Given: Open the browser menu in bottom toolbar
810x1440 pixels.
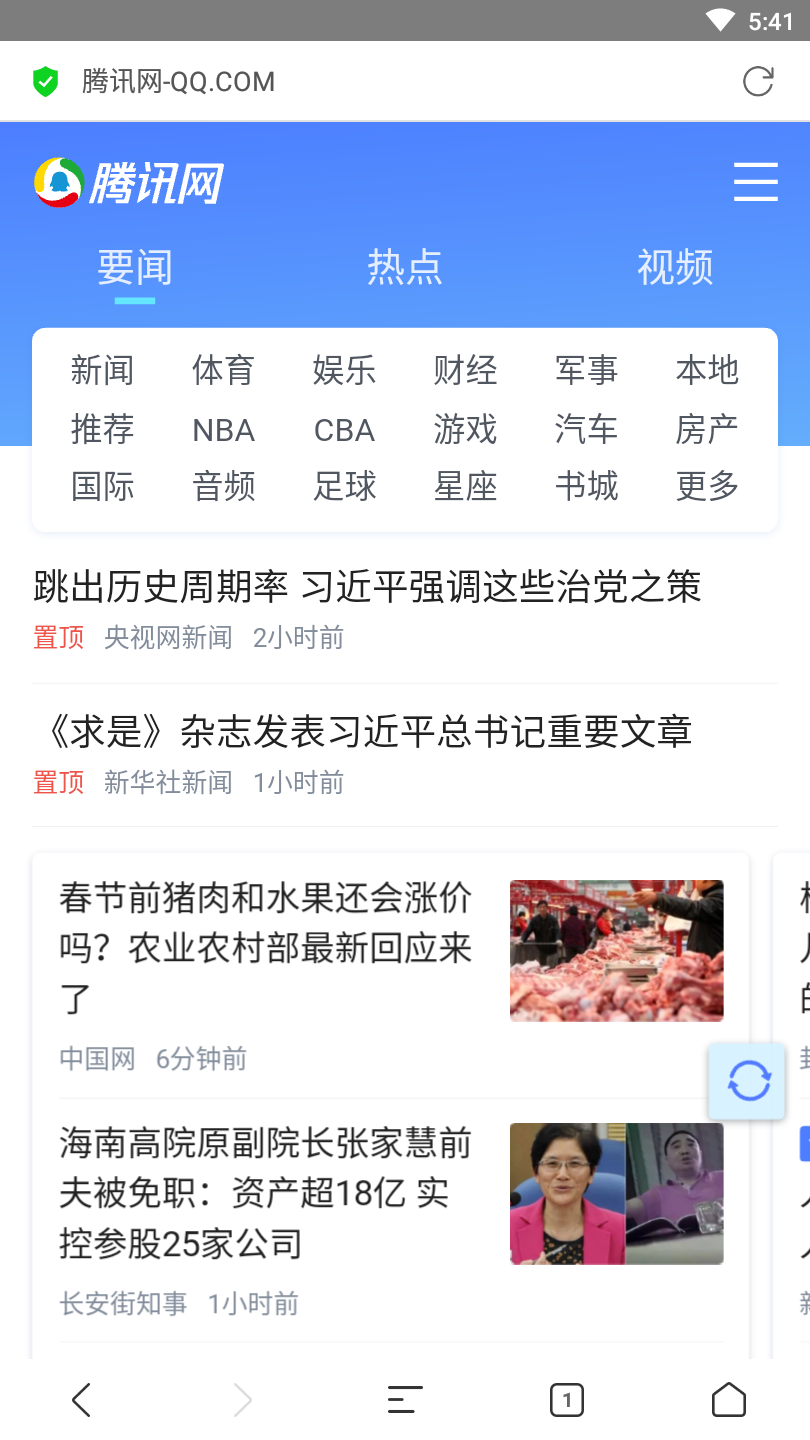Looking at the screenshot, I should (404, 1400).
